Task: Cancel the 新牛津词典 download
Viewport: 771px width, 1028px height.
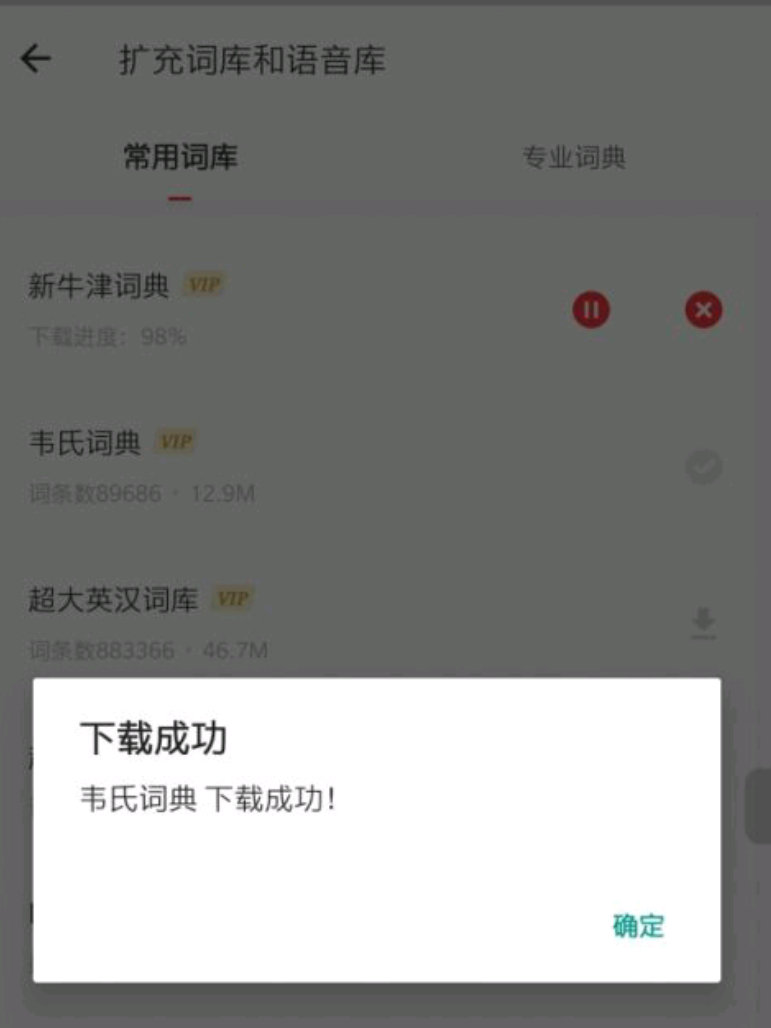Action: click(703, 310)
